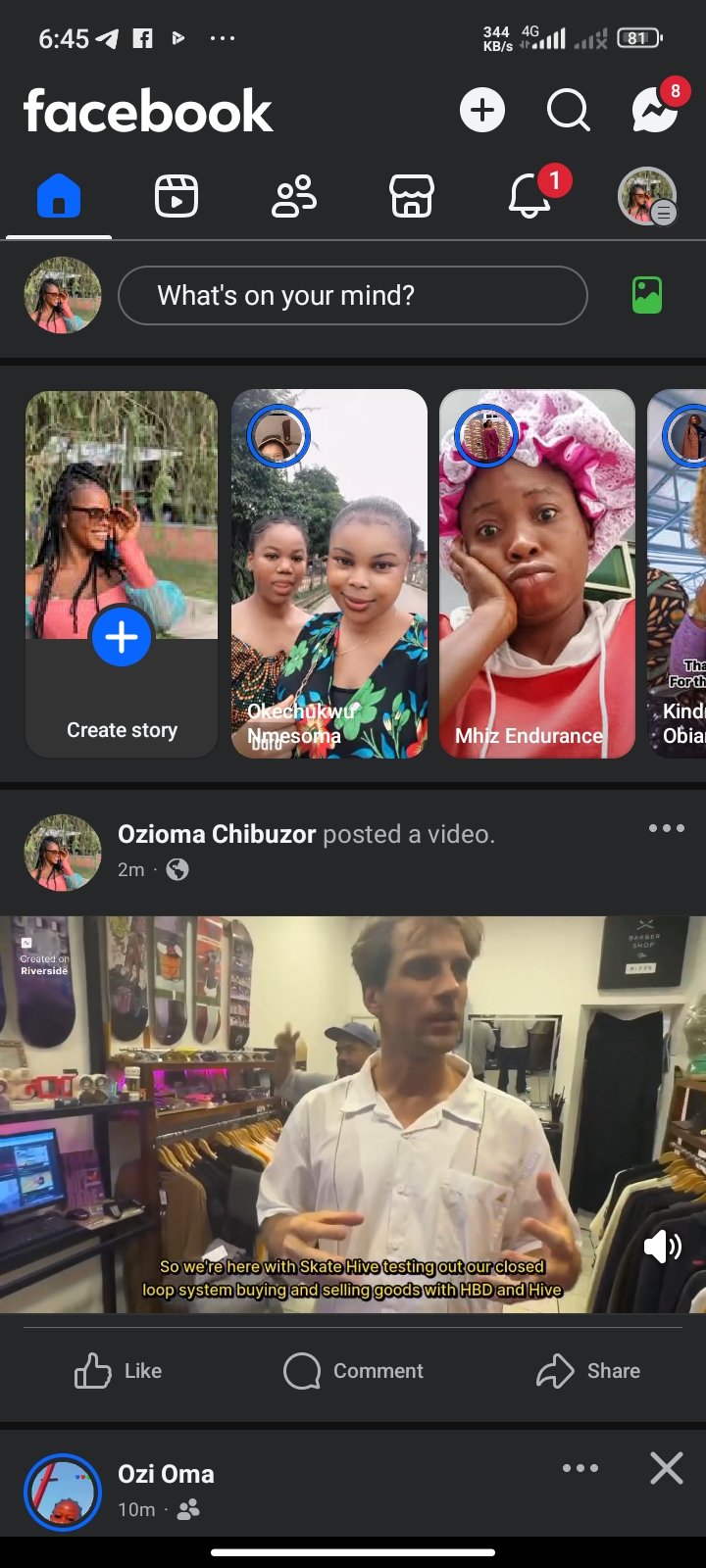The height and width of the screenshot is (1568, 706).
Task: Like Ozioma Chibuzor's video
Action: (x=118, y=1371)
